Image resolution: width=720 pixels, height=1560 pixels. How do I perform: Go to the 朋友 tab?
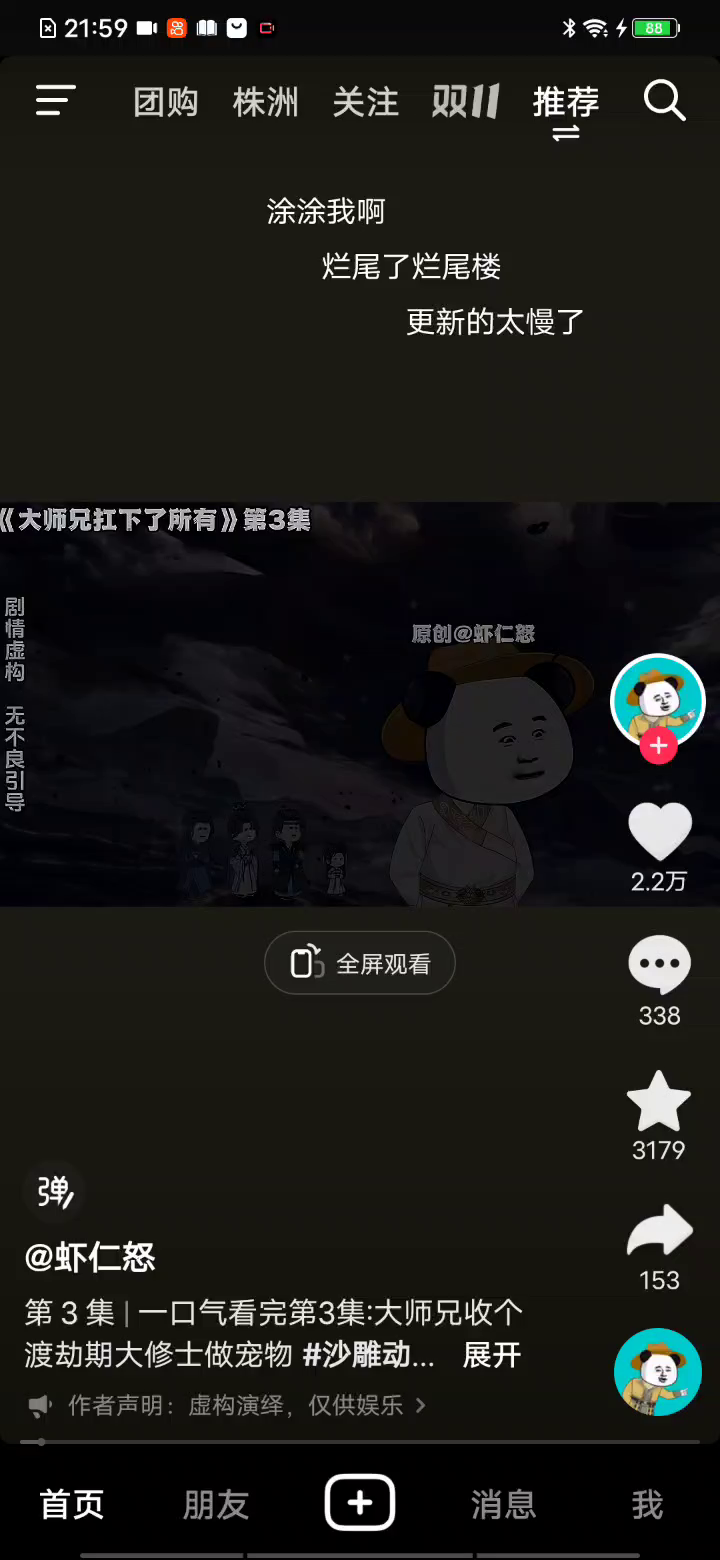tap(216, 1504)
